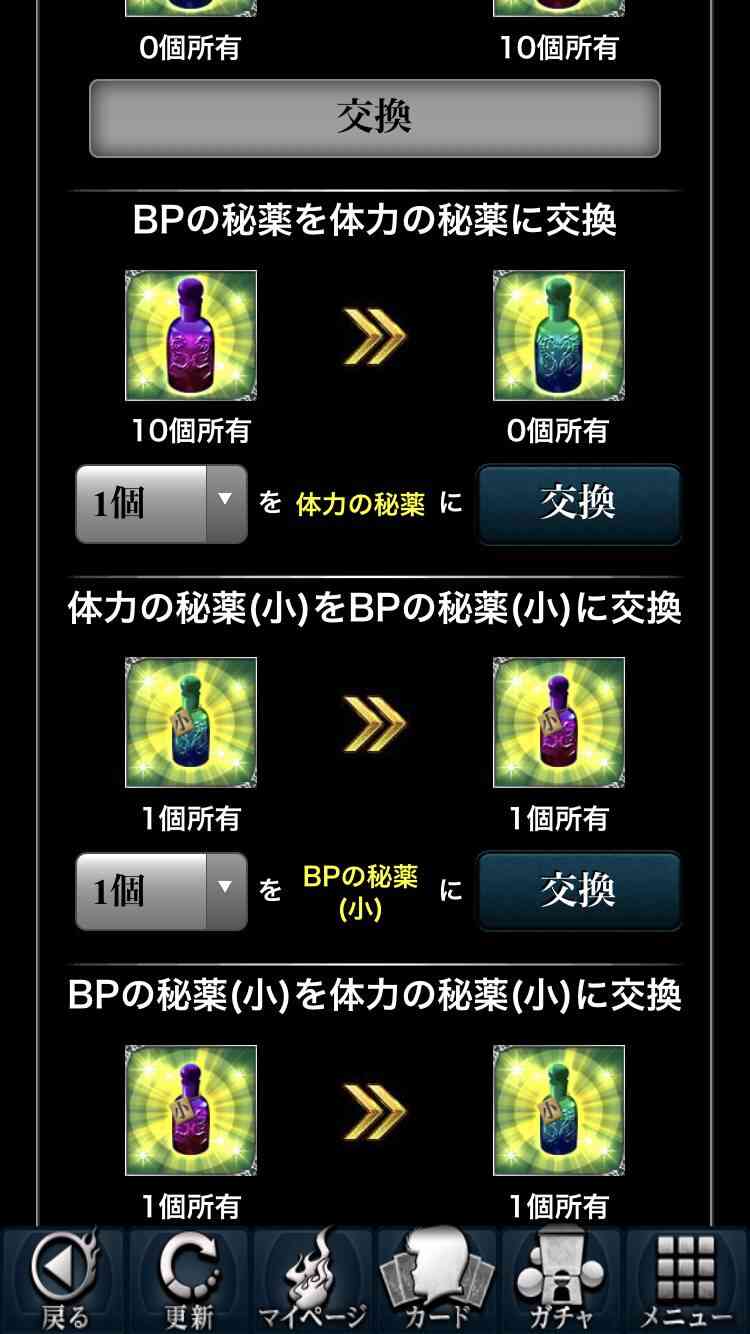This screenshot has width=750, height=1334.
Task: Refresh the page with 更新
Action: (x=187, y=1280)
